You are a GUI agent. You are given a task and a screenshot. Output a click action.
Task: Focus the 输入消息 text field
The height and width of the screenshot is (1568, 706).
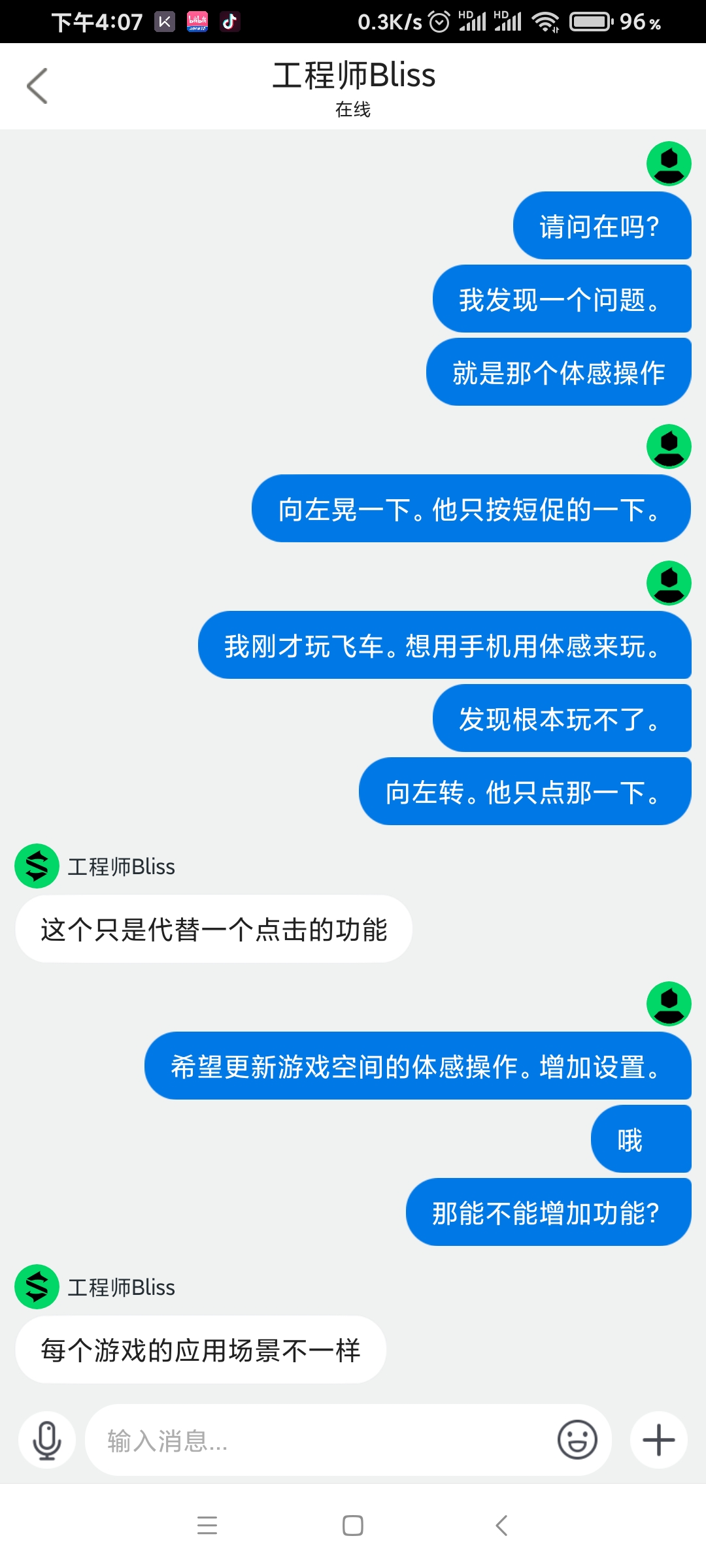click(320, 1440)
